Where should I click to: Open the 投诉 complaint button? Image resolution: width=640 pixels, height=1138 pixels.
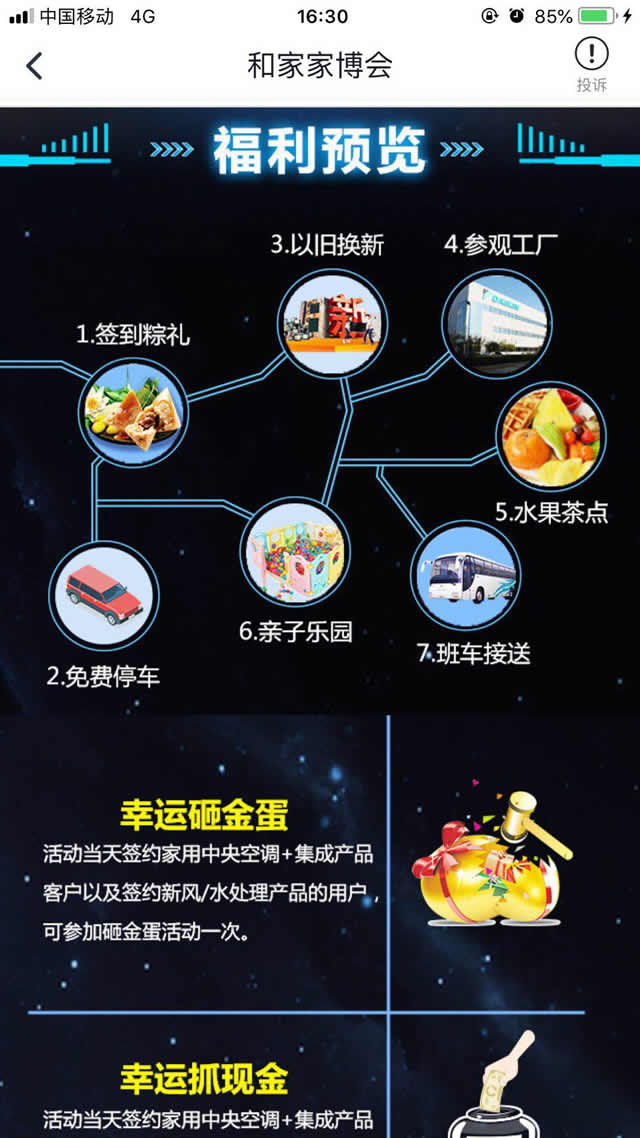coord(591,65)
